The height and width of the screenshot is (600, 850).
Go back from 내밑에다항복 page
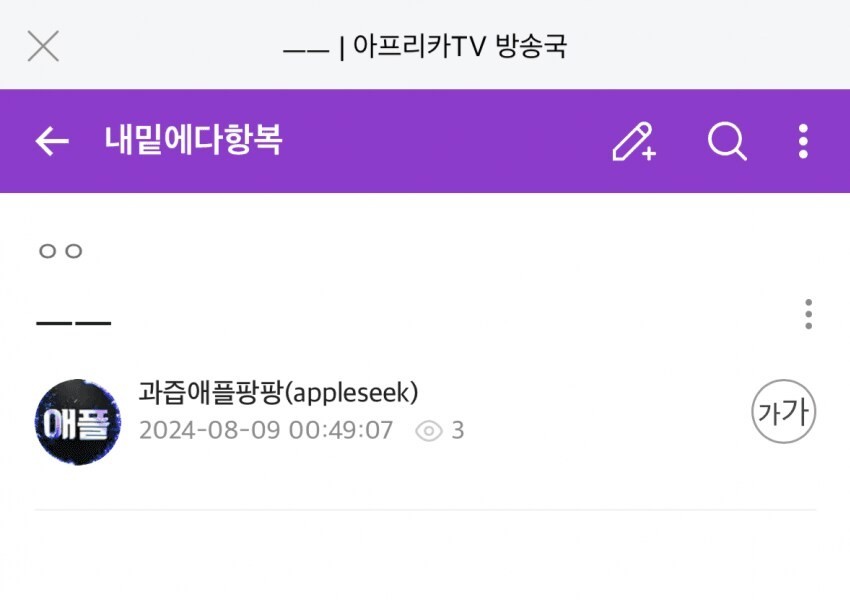click(x=52, y=142)
